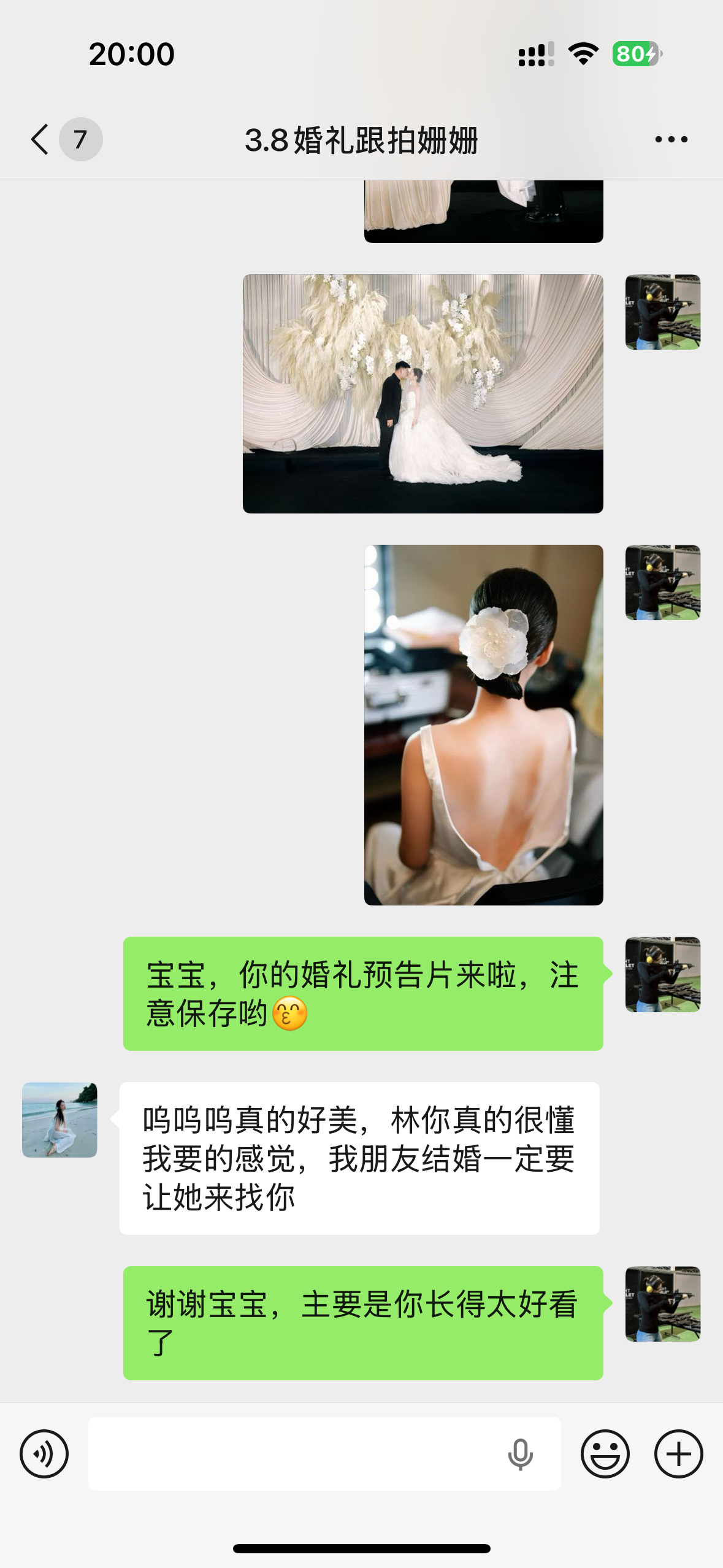This screenshot has width=723, height=1568.
Task: Open the plus attachments menu
Action: (x=678, y=1453)
